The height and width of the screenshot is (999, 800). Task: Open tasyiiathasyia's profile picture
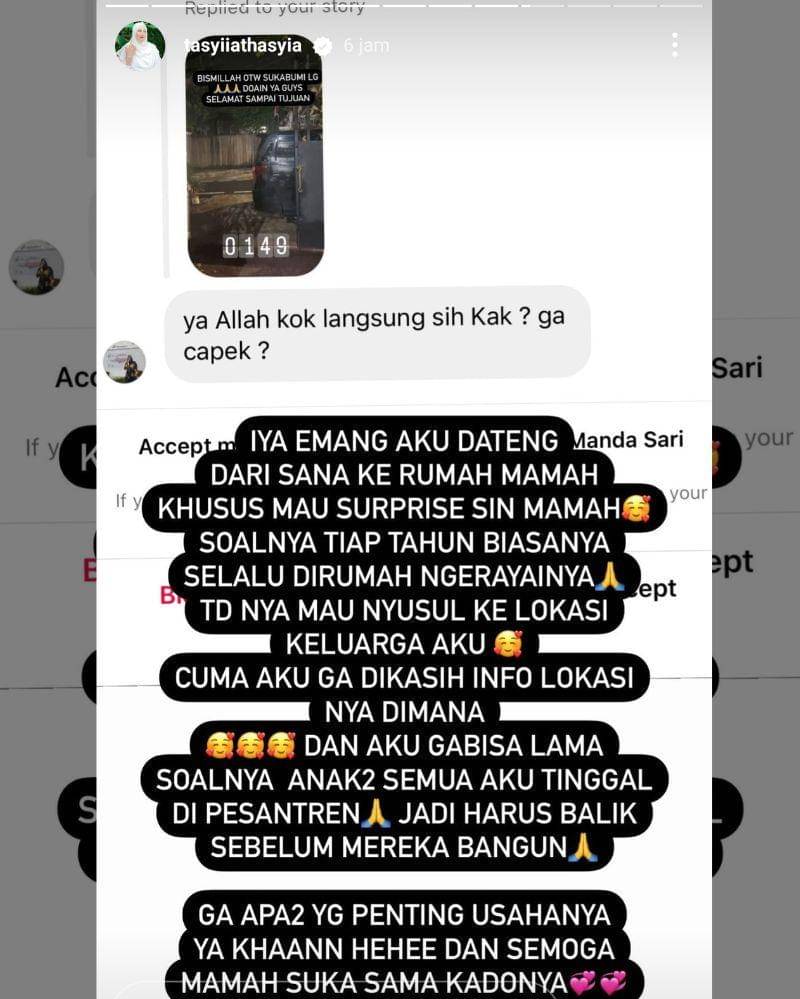pos(140,46)
